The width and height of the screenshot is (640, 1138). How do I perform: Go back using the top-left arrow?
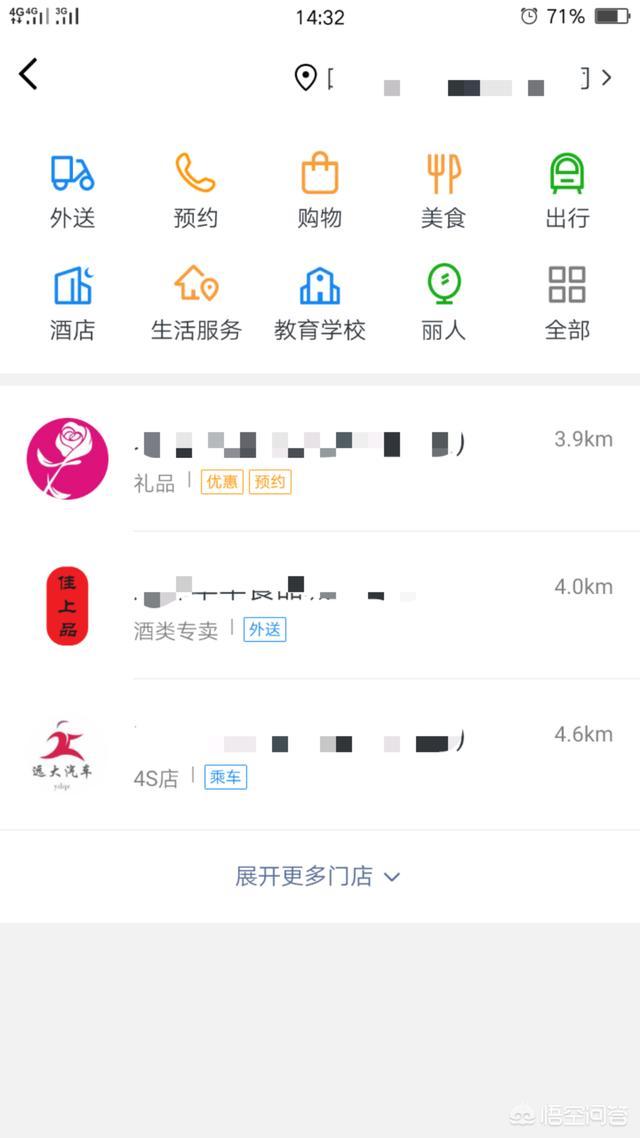click(28, 74)
